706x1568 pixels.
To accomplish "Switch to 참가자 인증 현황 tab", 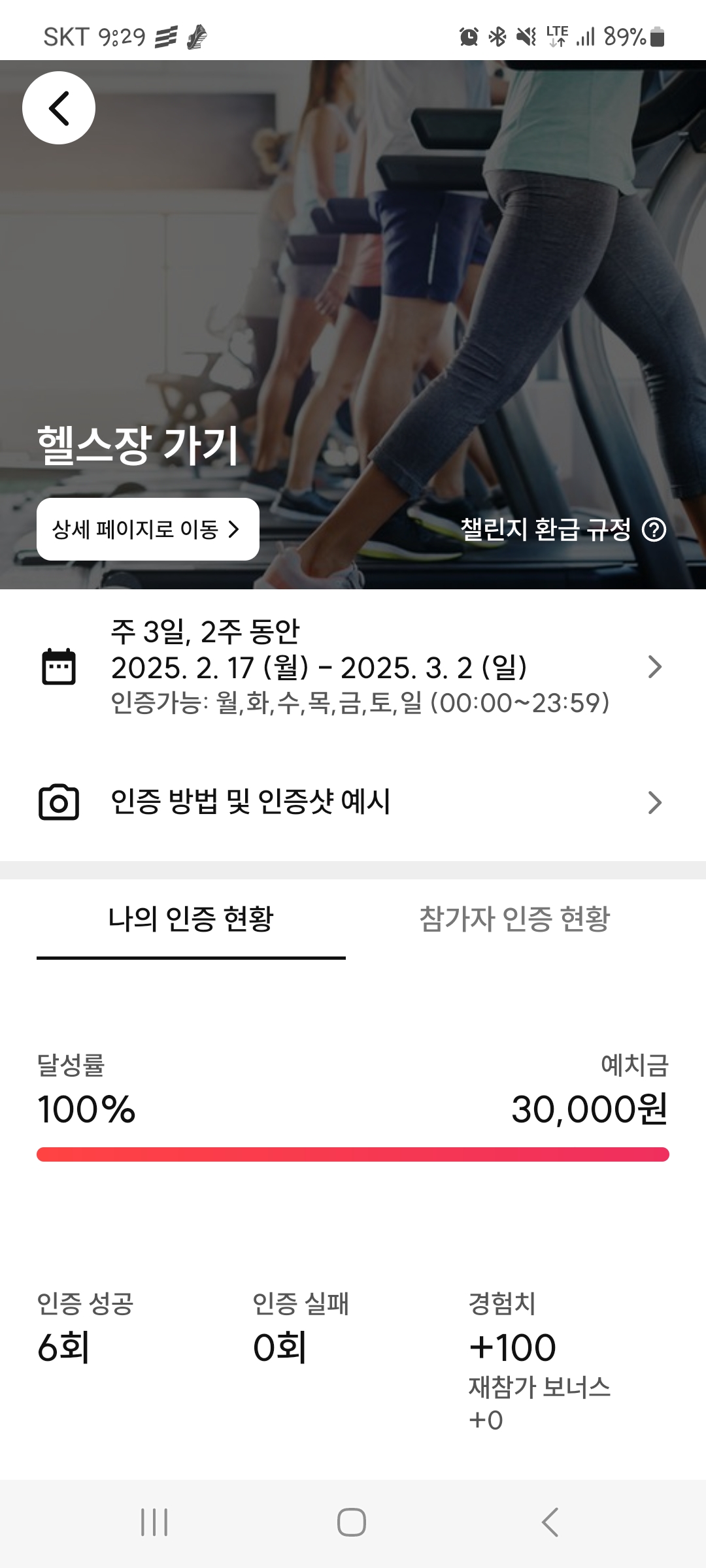I will [x=514, y=919].
